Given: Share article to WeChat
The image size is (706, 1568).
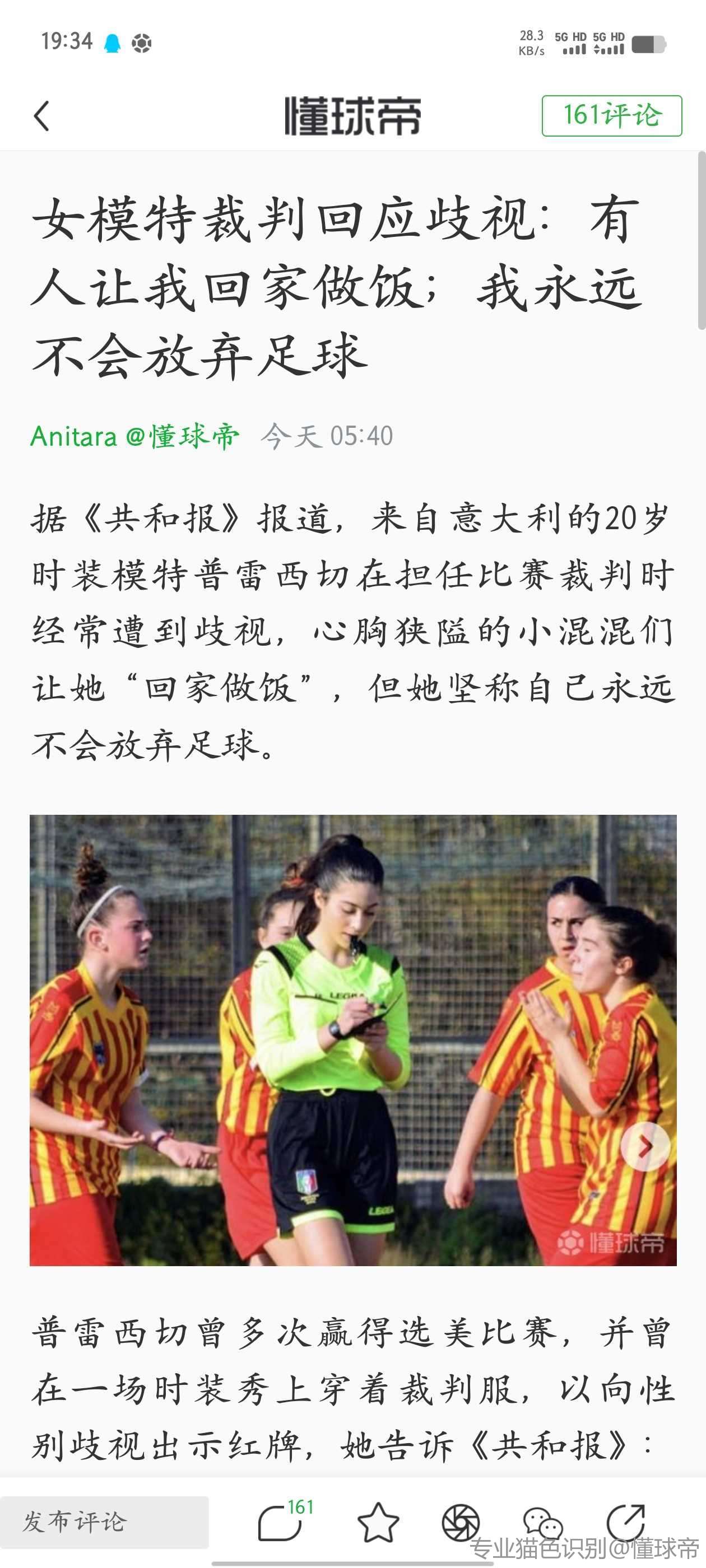Looking at the screenshot, I should tap(542, 1522).
